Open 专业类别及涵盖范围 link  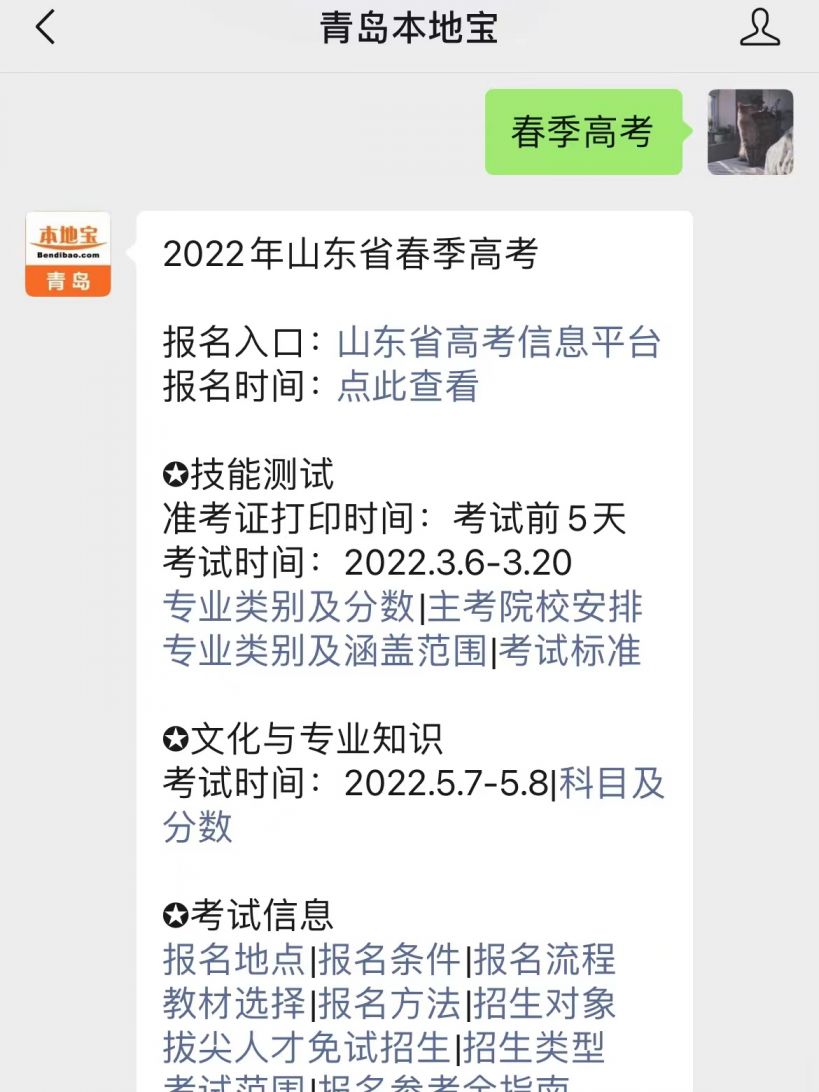click(x=324, y=651)
